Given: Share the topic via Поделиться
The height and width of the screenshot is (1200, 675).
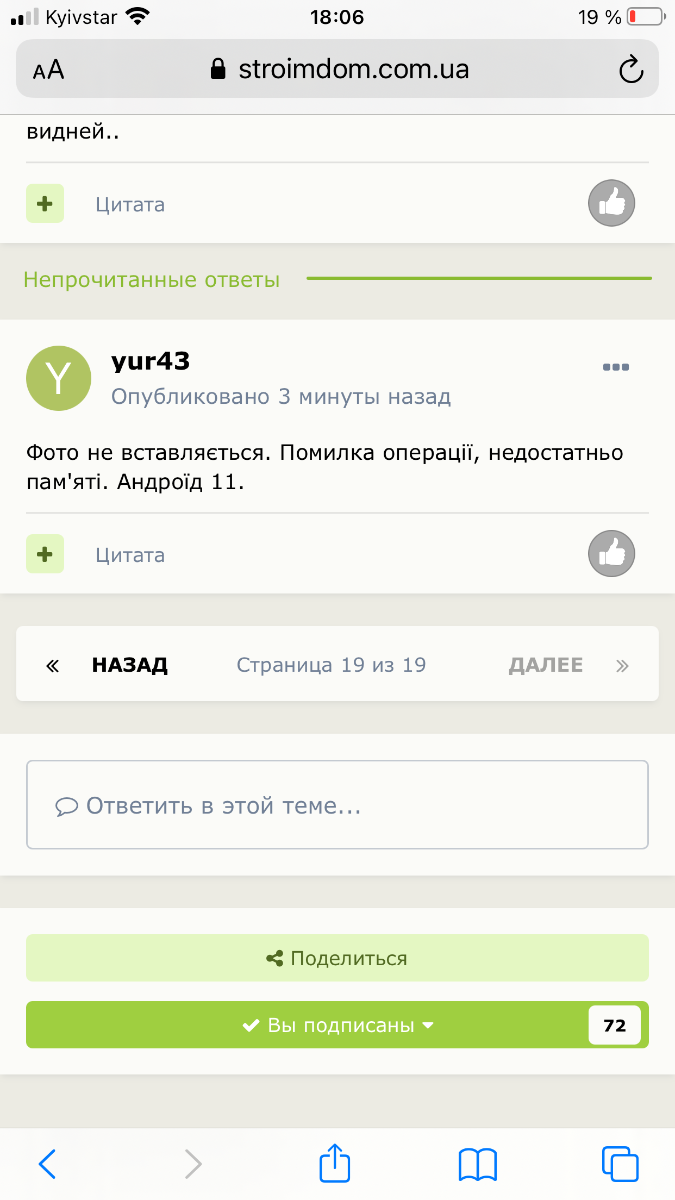Looking at the screenshot, I should [x=337, y=958].
